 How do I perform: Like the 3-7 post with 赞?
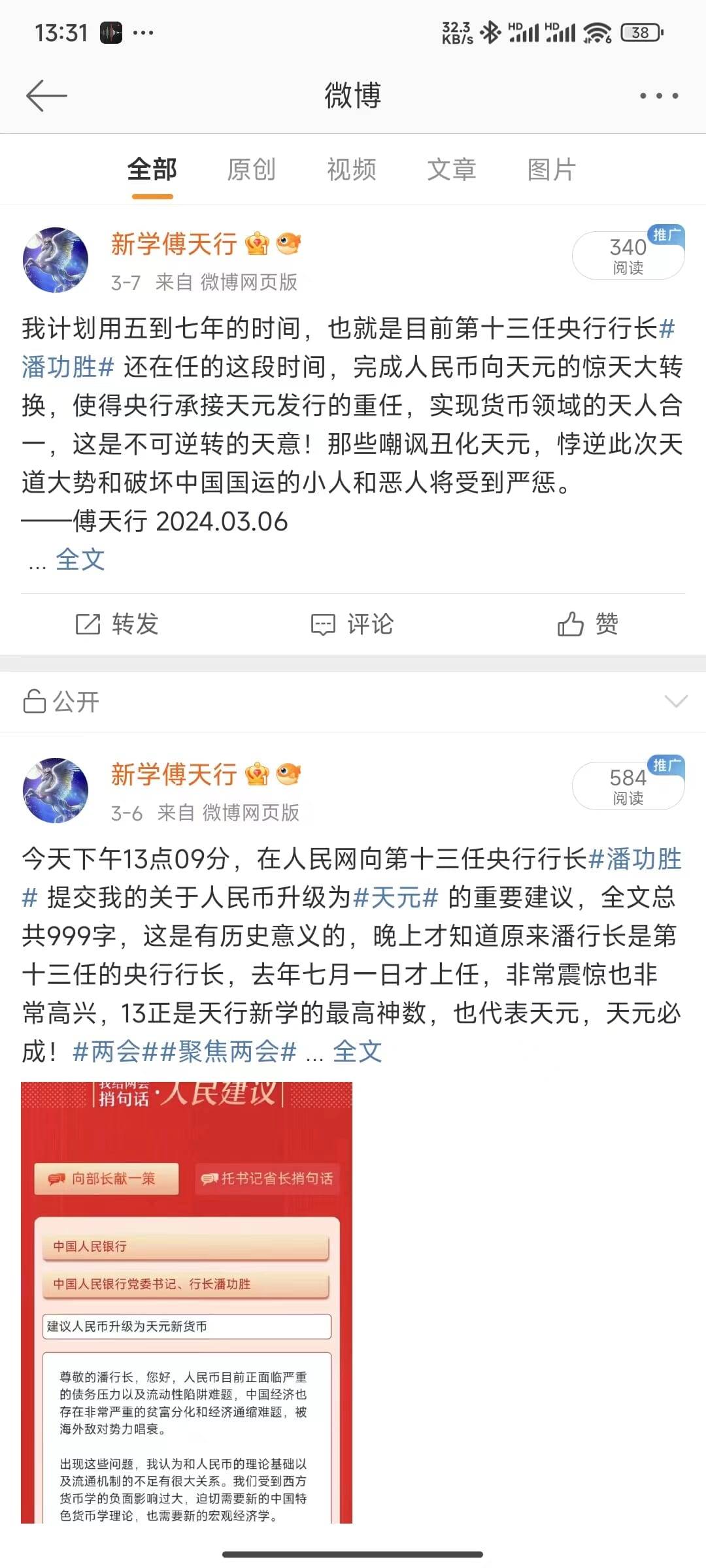pyautogui.click(x=588, y=624)
